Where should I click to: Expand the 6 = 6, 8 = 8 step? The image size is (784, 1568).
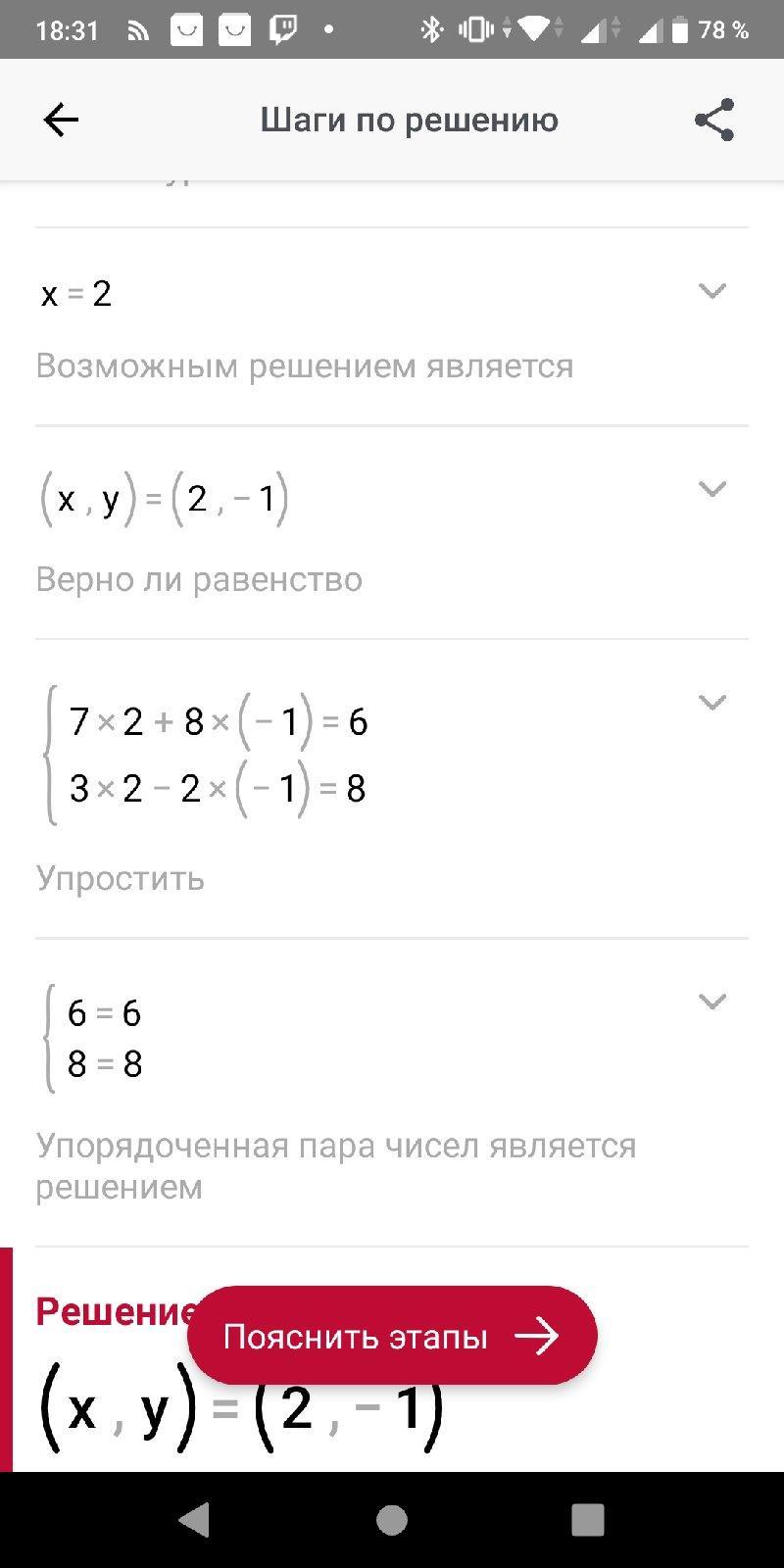point(711,1001)
